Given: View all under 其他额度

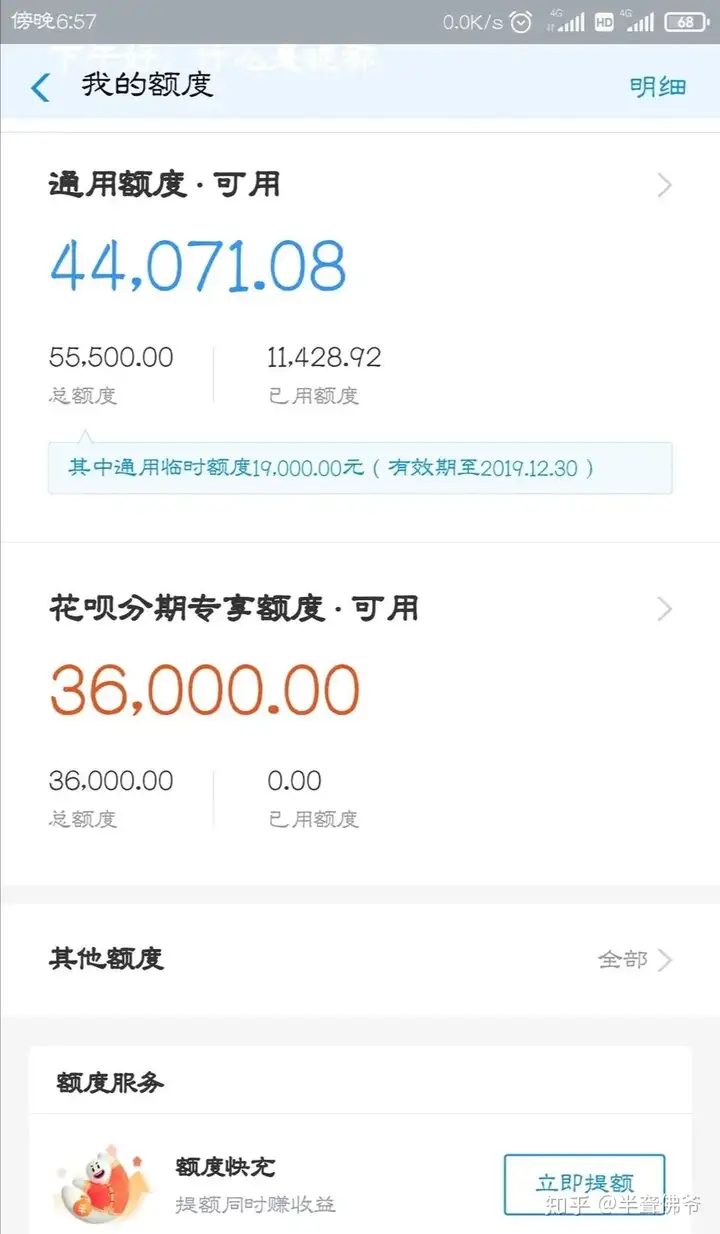Looking at the screenshot, I should [635, 960].
